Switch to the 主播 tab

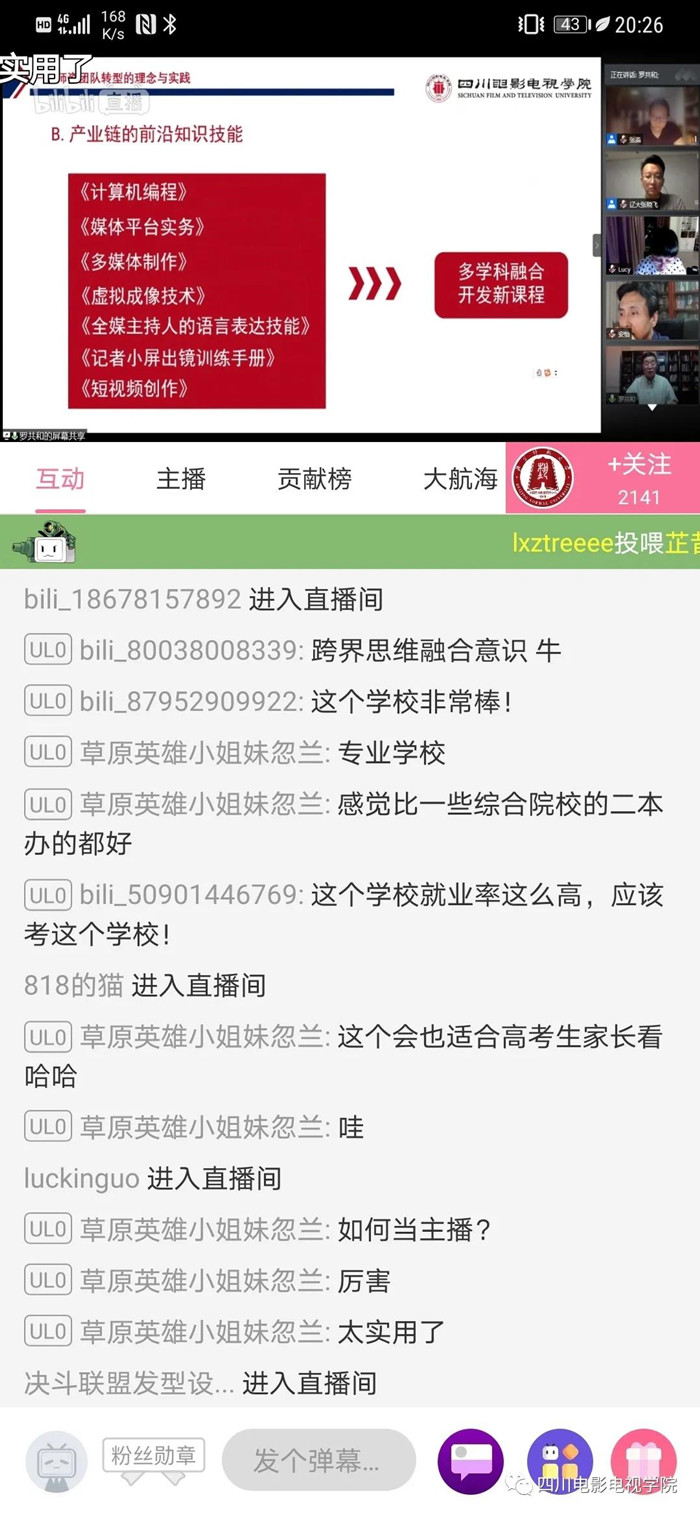point(181,478)
